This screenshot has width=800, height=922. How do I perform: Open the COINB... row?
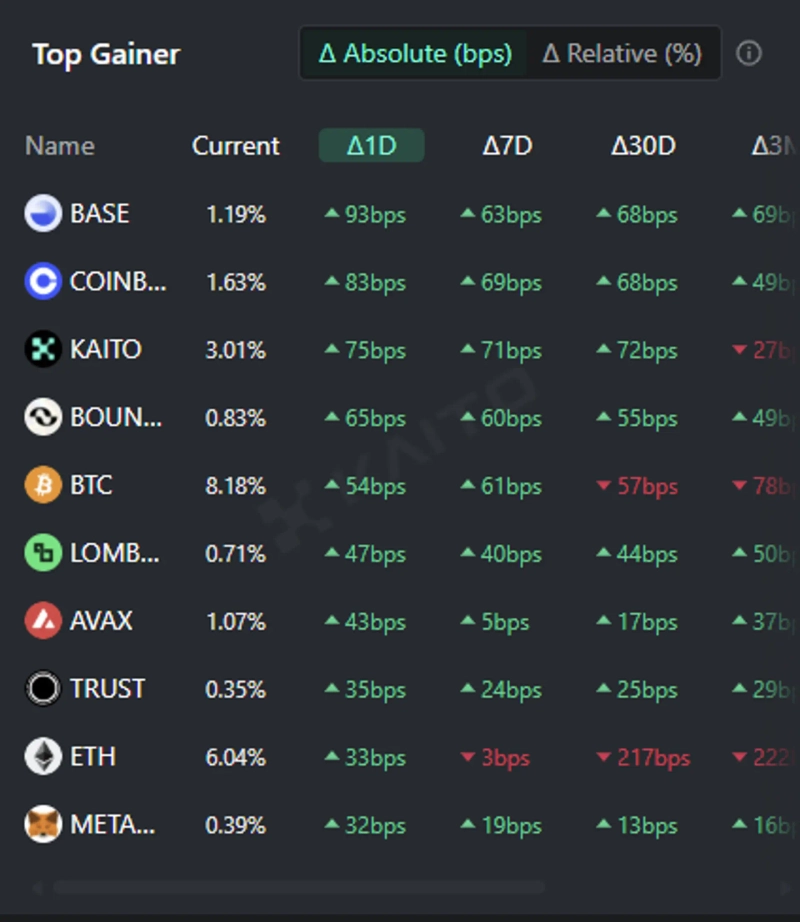pyautogui.click(x=117, y=282)
